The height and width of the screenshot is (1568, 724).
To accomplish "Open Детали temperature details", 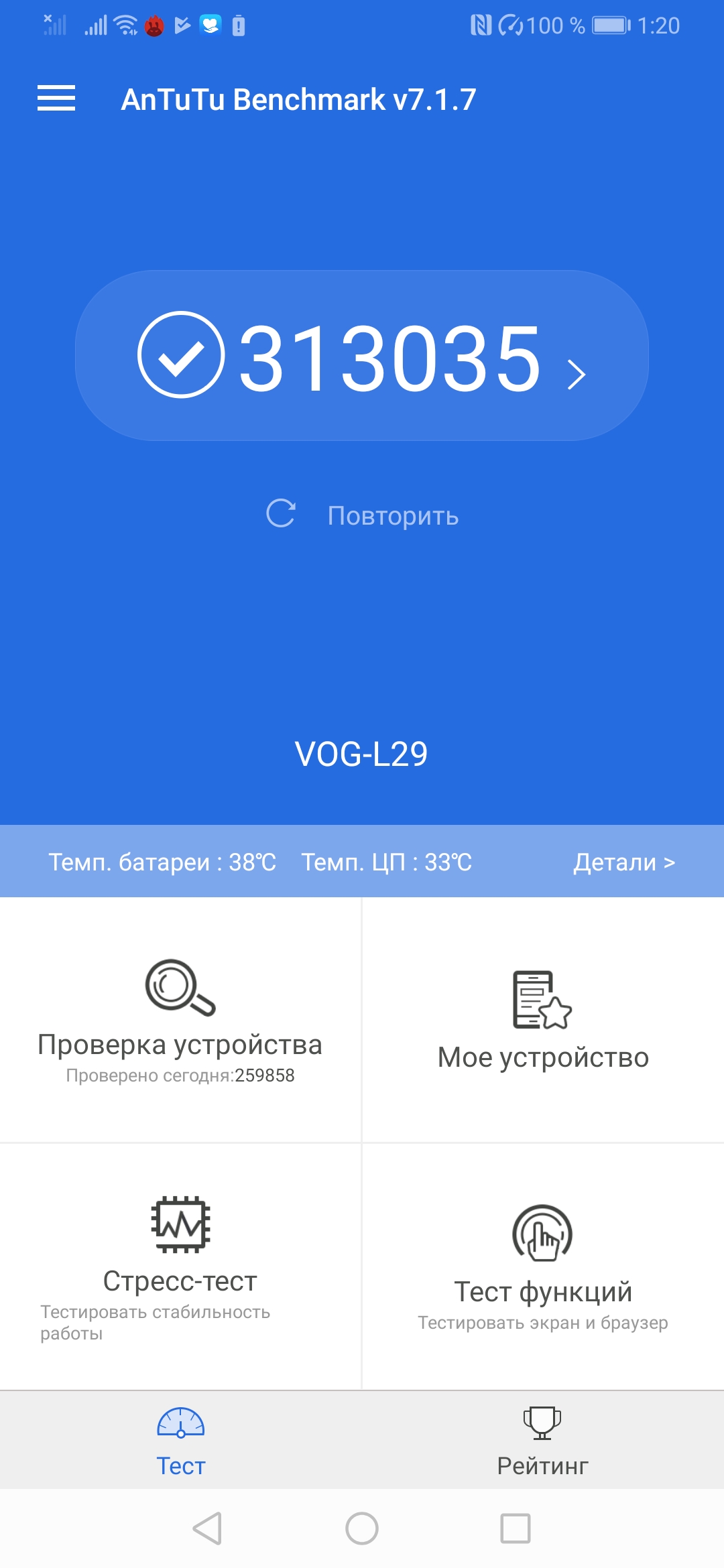I will pyautogui.click(x=623, y=862).
